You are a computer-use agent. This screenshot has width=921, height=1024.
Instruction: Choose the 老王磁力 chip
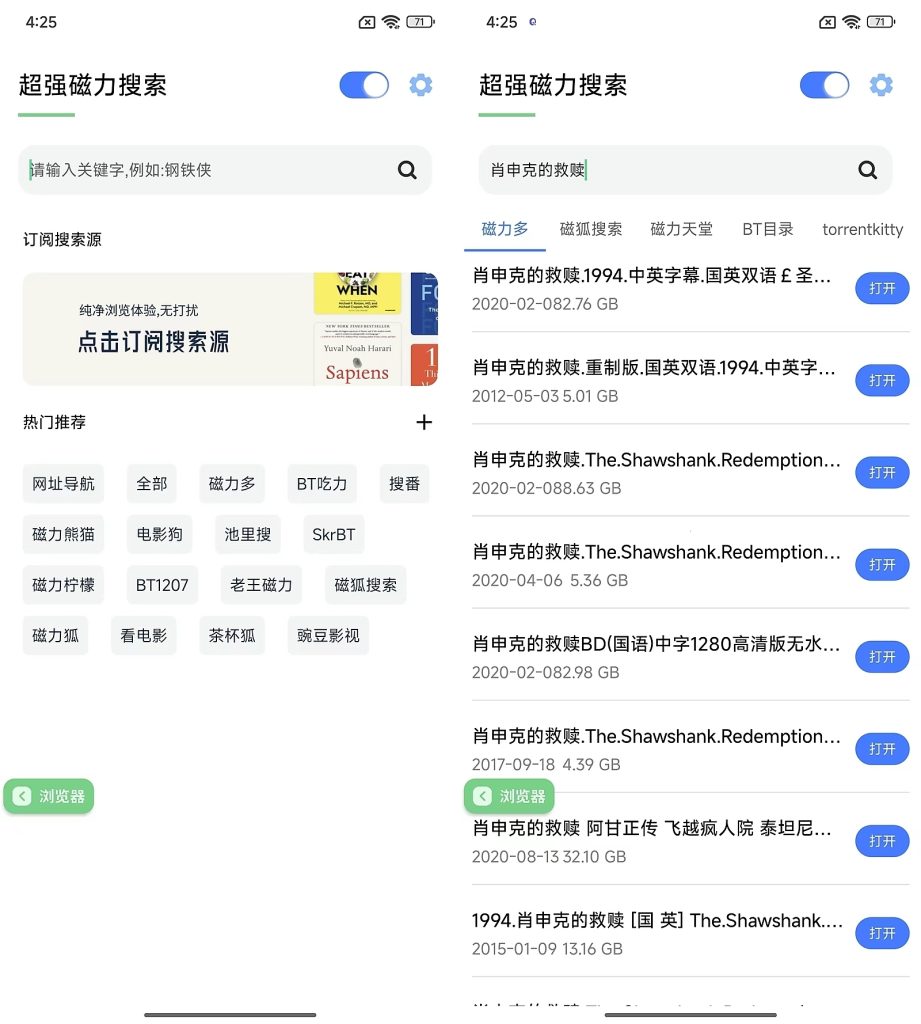pyautogui.click(x=261, y=585)
